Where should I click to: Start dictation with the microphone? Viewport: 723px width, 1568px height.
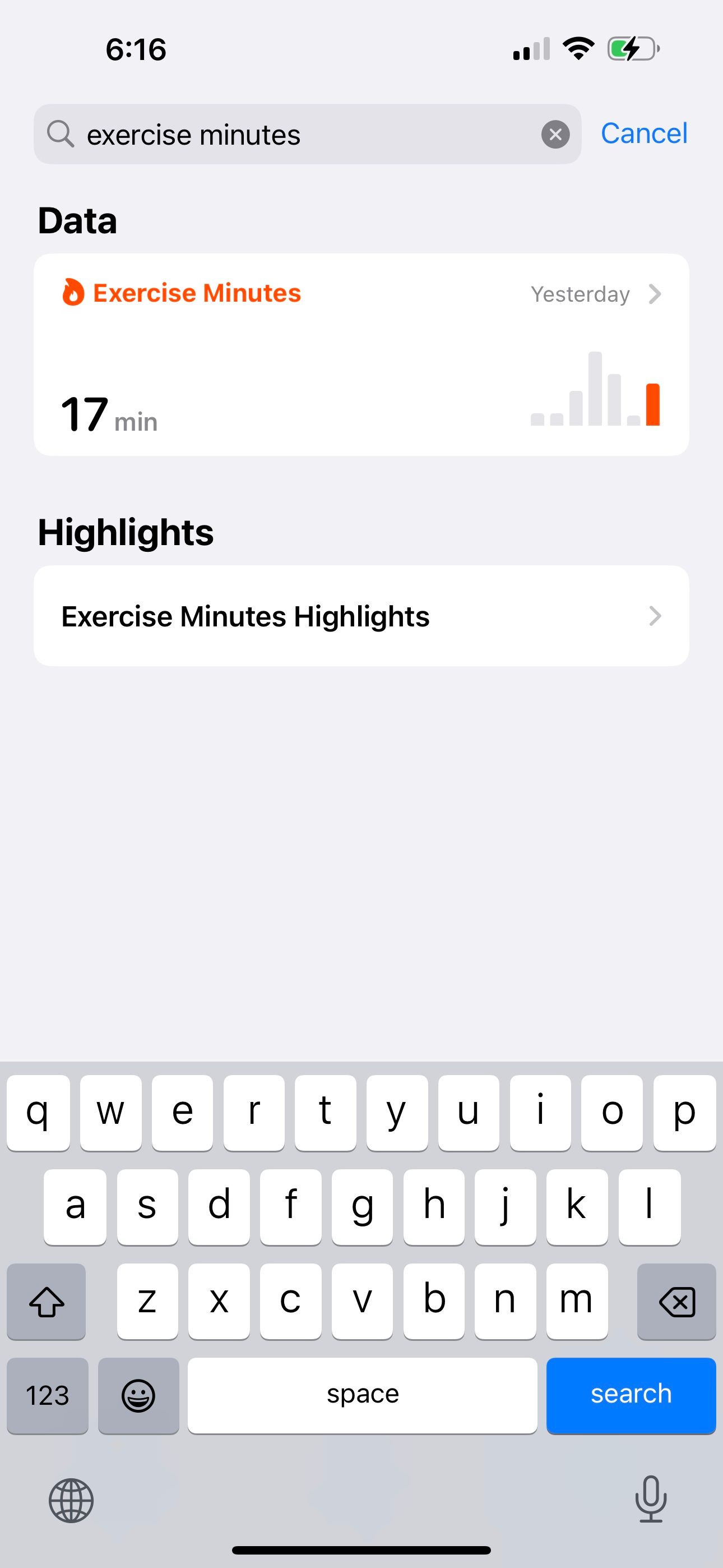coord(651,1498)
